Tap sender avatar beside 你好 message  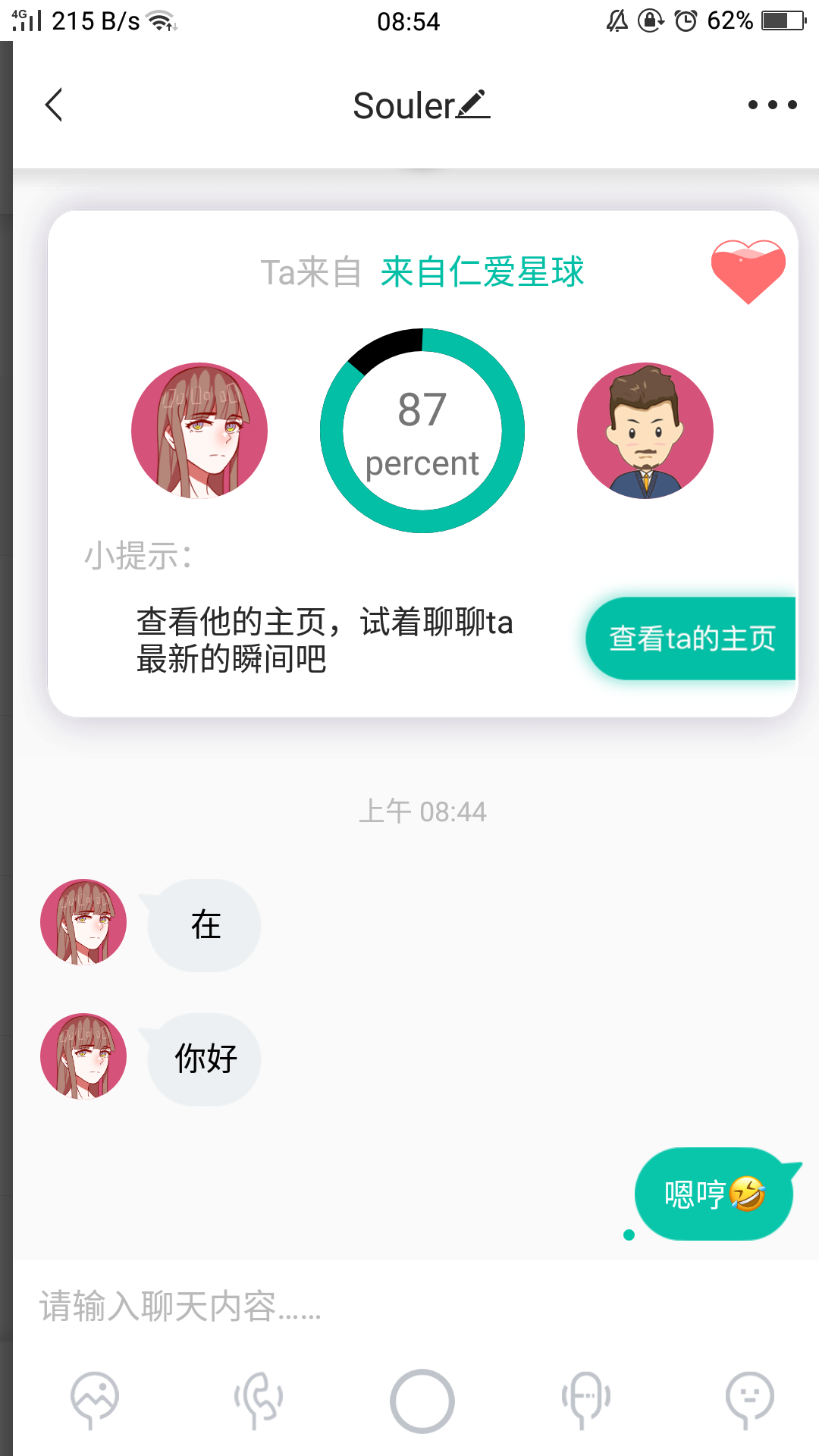pos(83,1056)
